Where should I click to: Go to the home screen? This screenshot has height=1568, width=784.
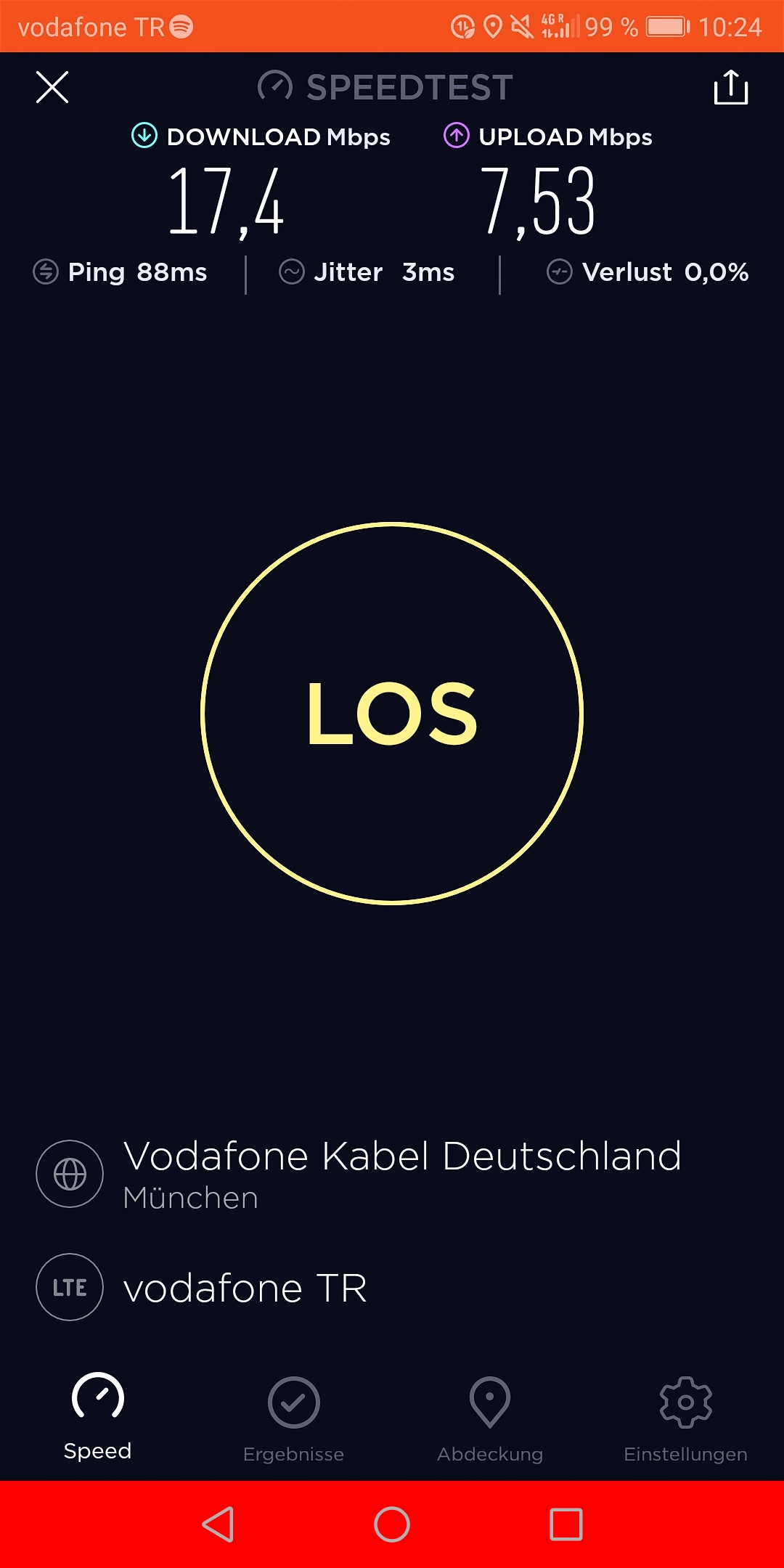pyautogui.click(x=392, y=1524)
